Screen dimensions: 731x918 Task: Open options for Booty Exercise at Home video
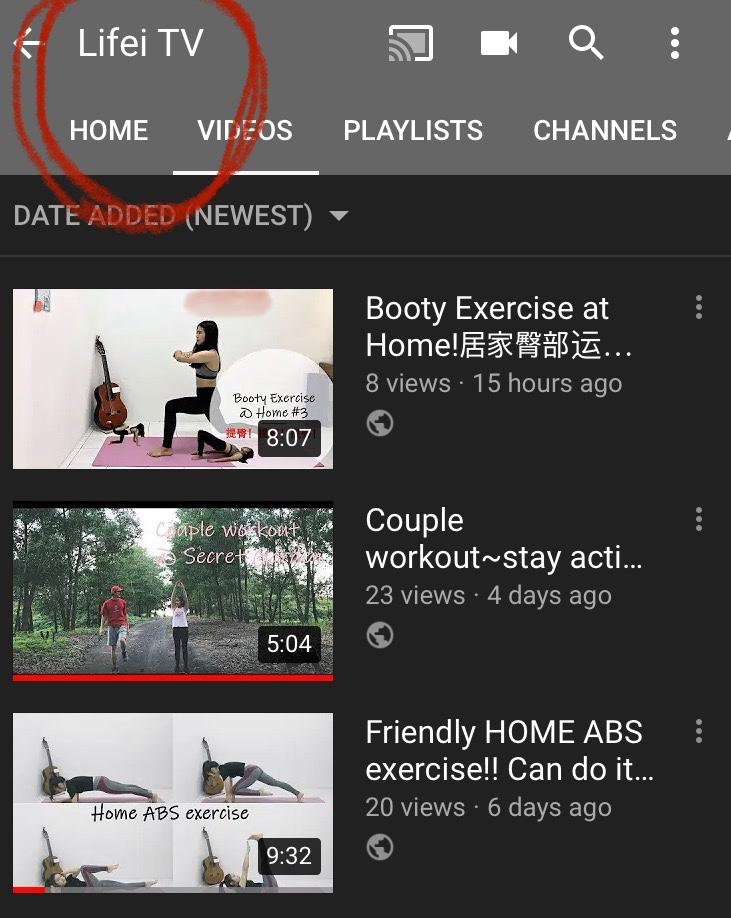(698, 308)
